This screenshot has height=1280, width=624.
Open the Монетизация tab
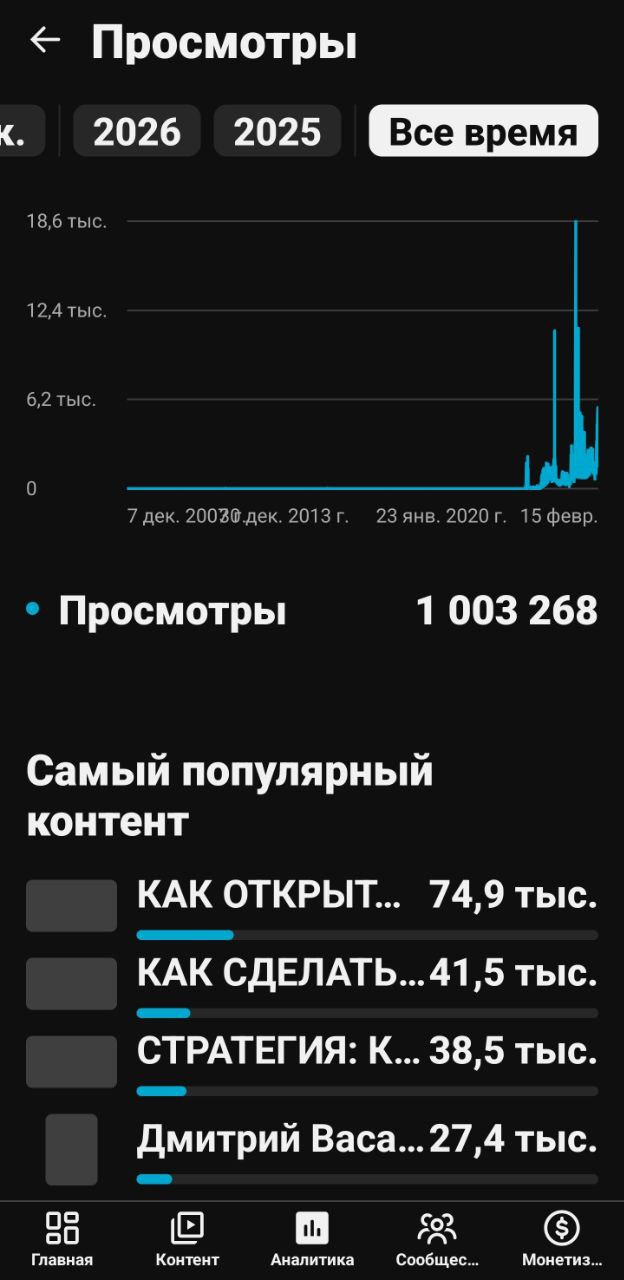pyautogui.click(x=562, y=1240)
